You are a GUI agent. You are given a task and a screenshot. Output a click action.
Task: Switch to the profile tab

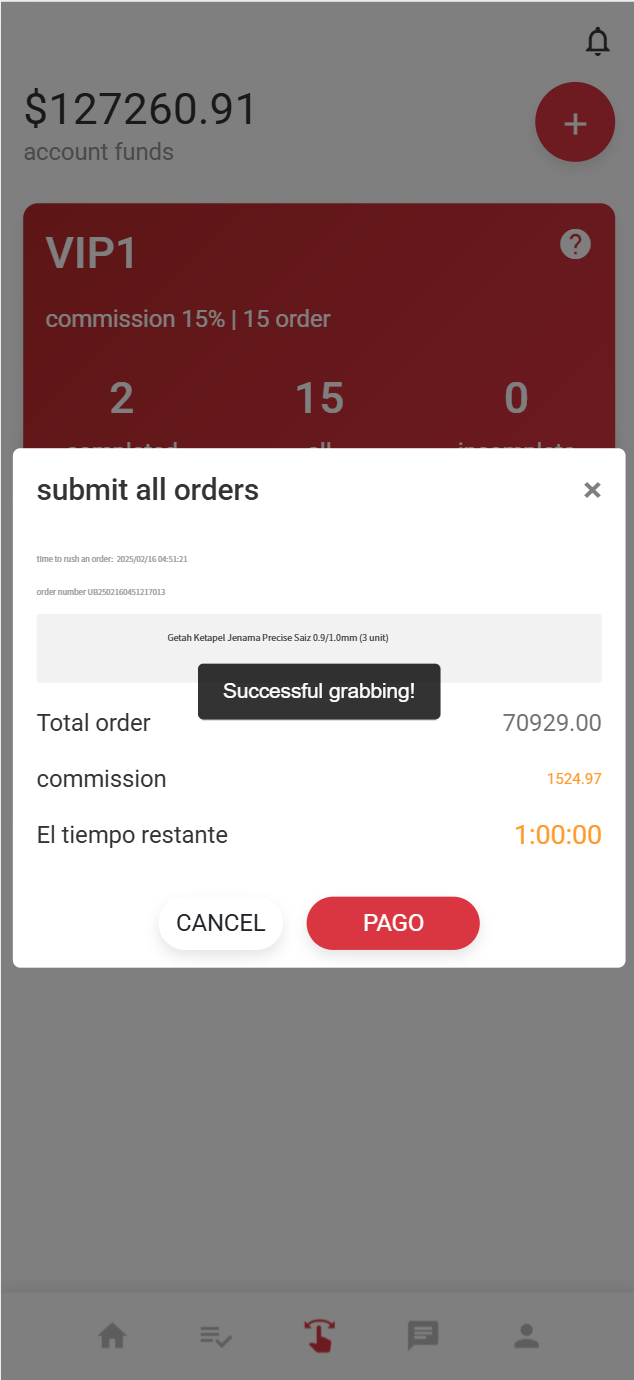click(x=527, y=1336)
